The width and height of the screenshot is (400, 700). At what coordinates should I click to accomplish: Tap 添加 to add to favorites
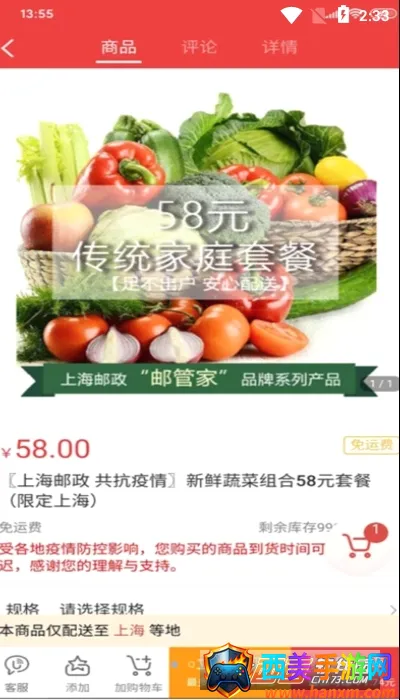[78, 673]
